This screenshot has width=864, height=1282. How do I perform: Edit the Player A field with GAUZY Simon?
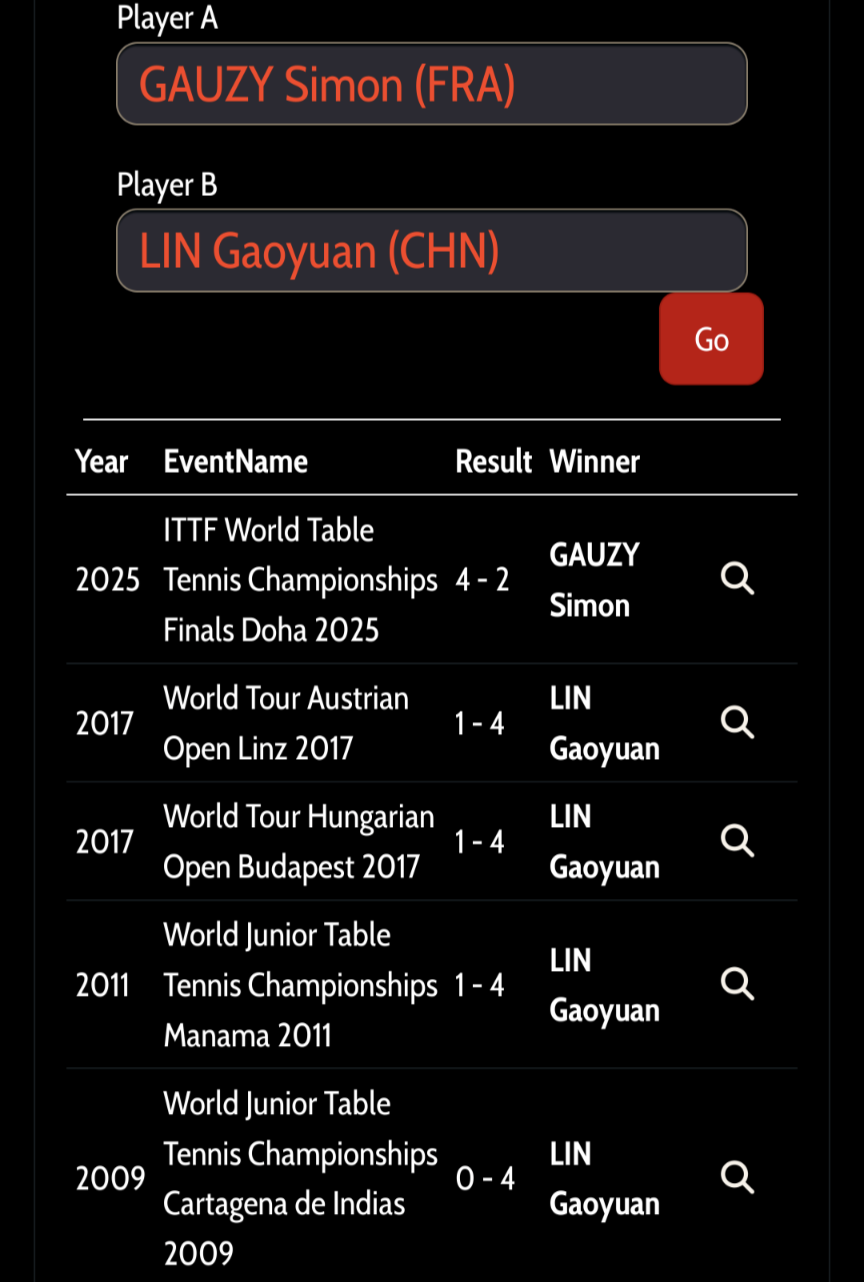pyautogui.click(x=431, y=84)
